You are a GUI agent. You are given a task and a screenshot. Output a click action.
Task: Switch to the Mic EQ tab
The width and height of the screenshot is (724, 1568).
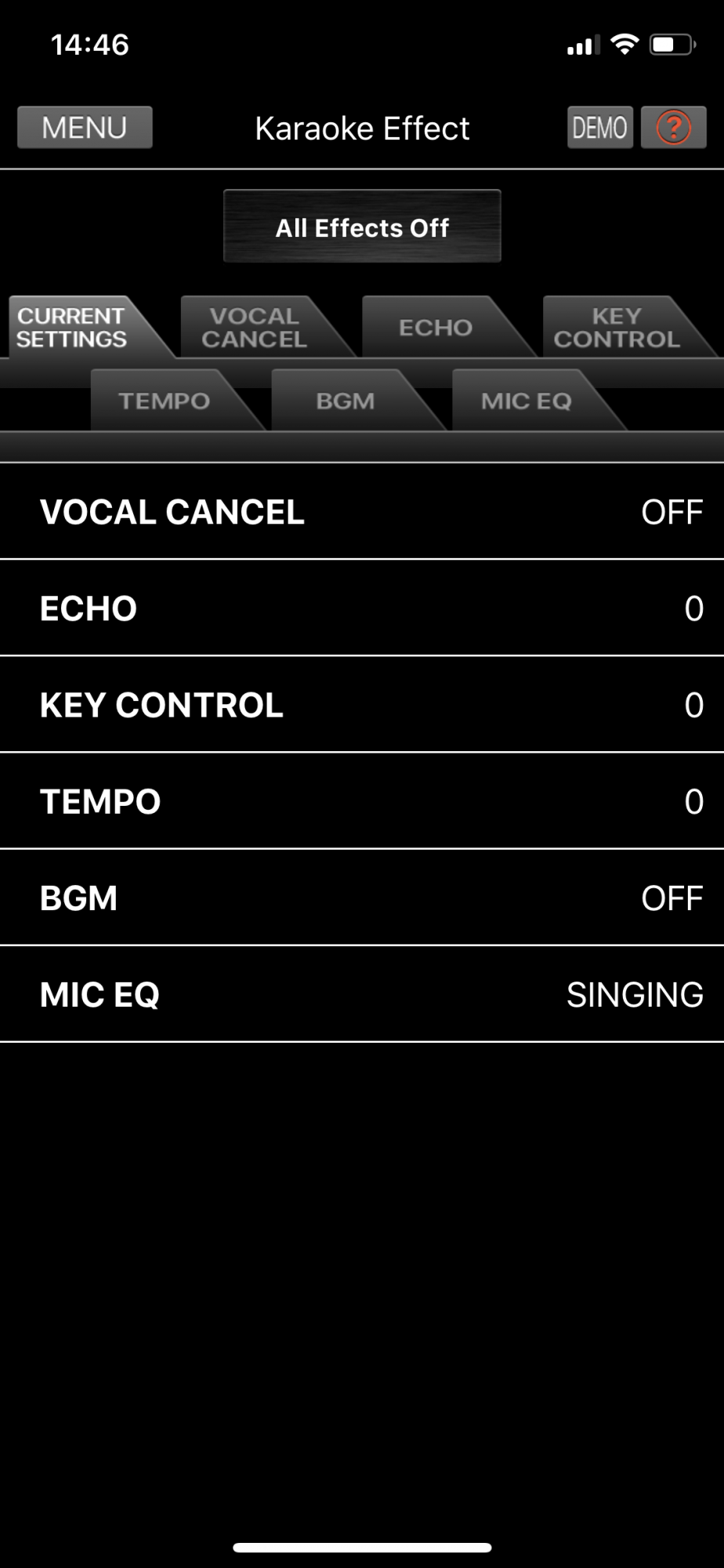[526, 401]
